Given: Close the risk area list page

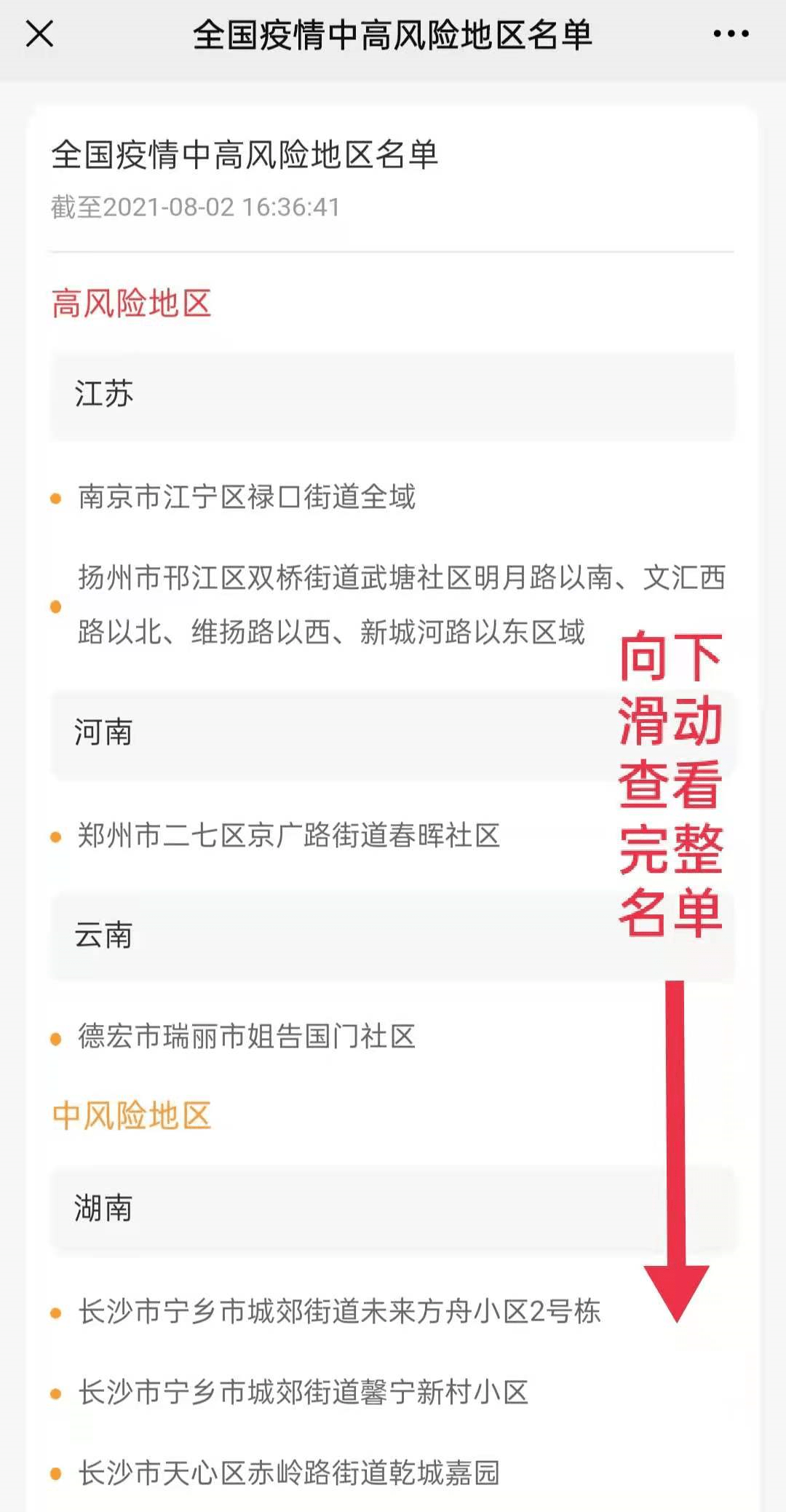Looking at the screenshot, I should [39, 33].
